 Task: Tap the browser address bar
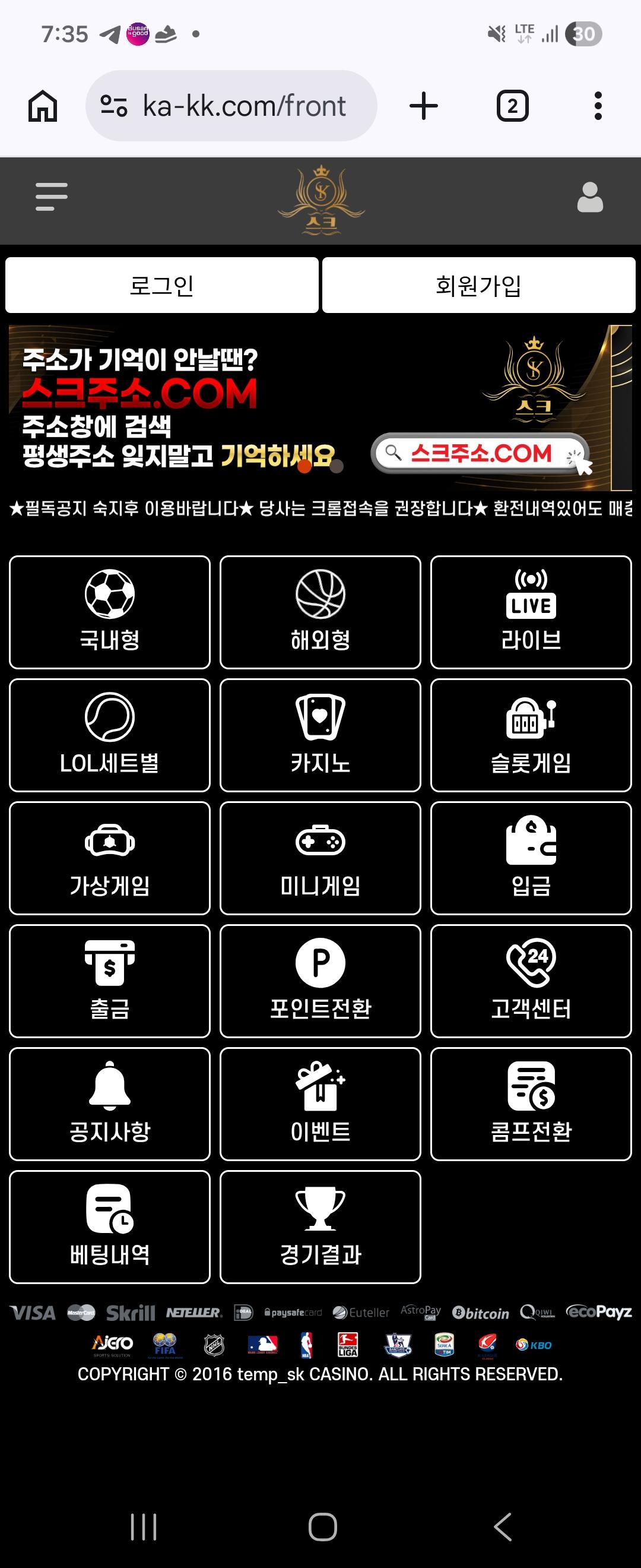tap(243, 106)
